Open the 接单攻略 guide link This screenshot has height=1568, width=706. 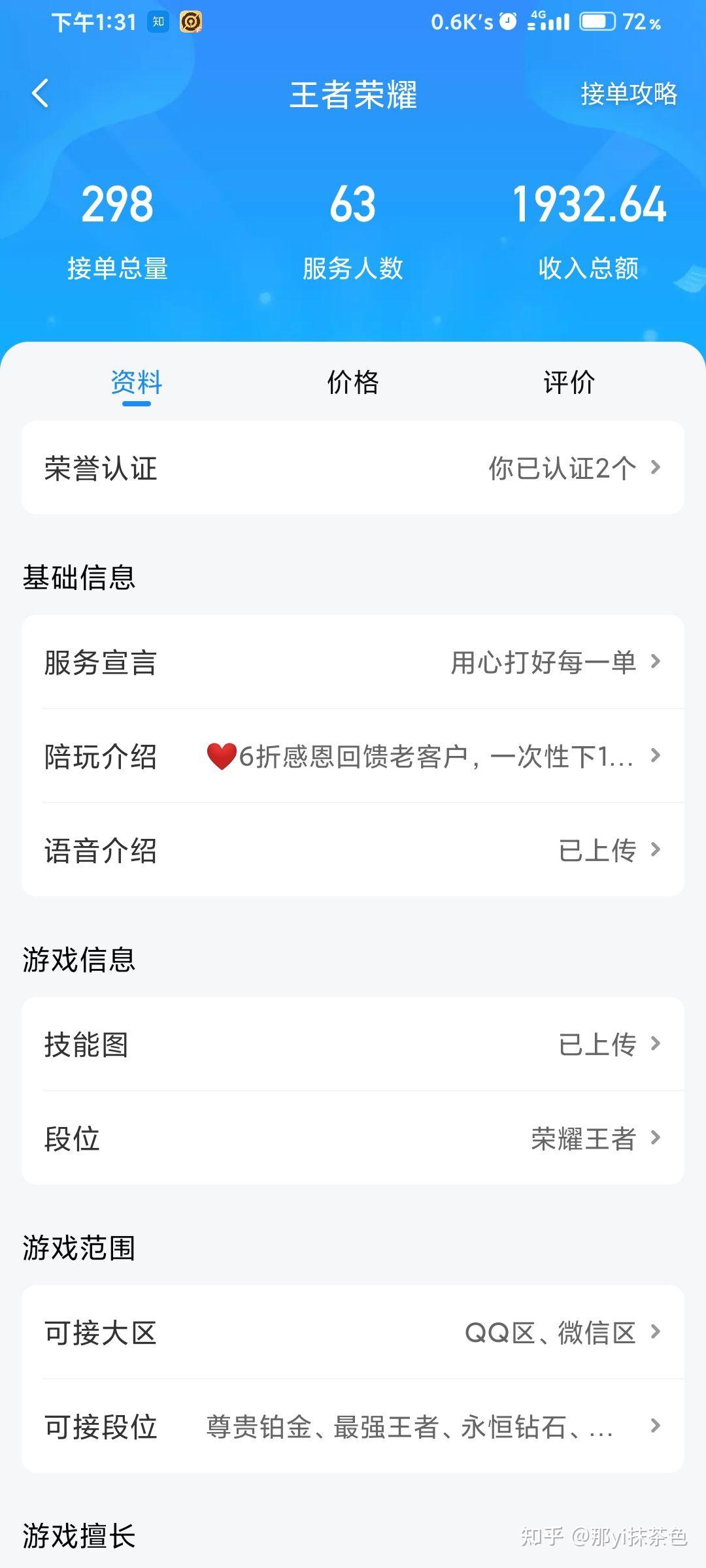[630, 93]
